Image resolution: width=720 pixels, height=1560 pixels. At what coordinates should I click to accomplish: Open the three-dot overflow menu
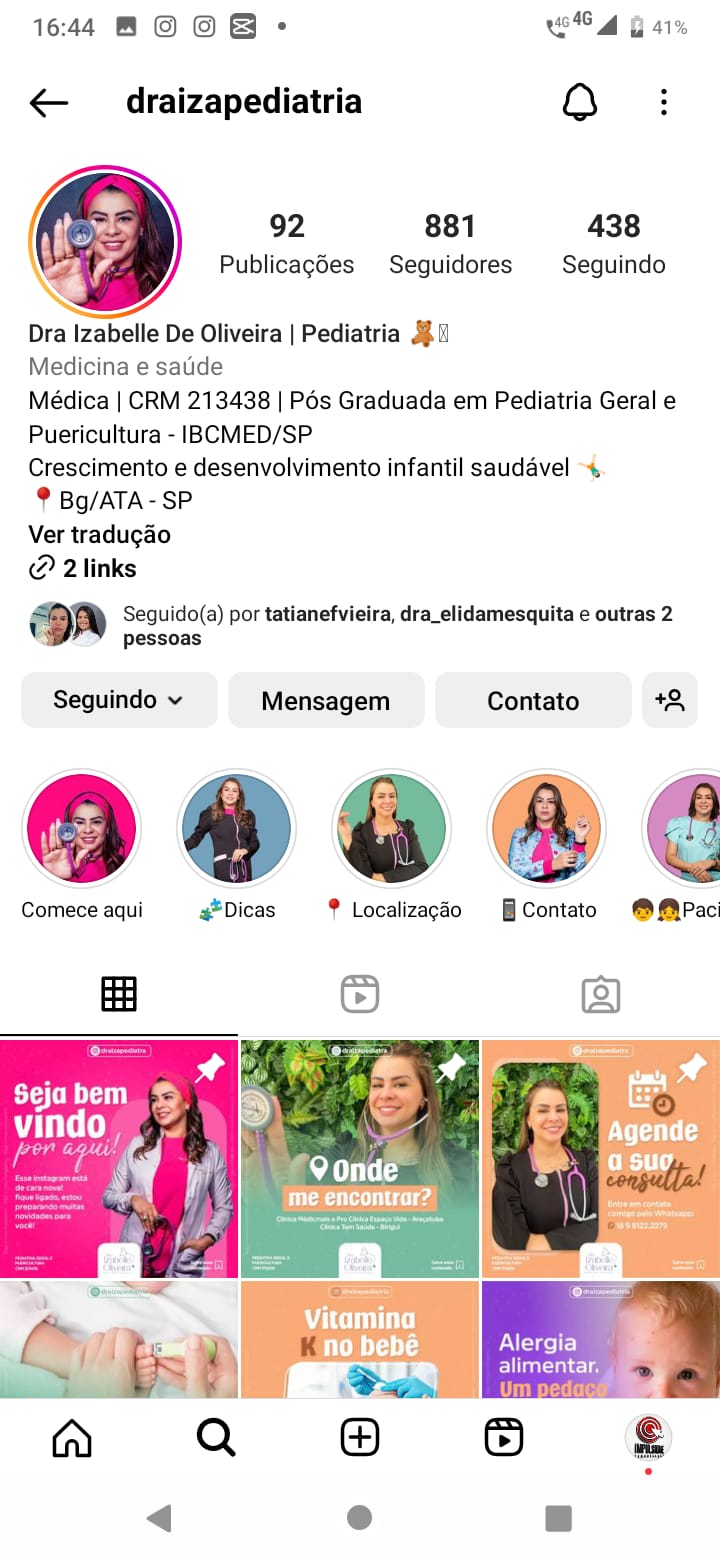(x=664, y=102)
